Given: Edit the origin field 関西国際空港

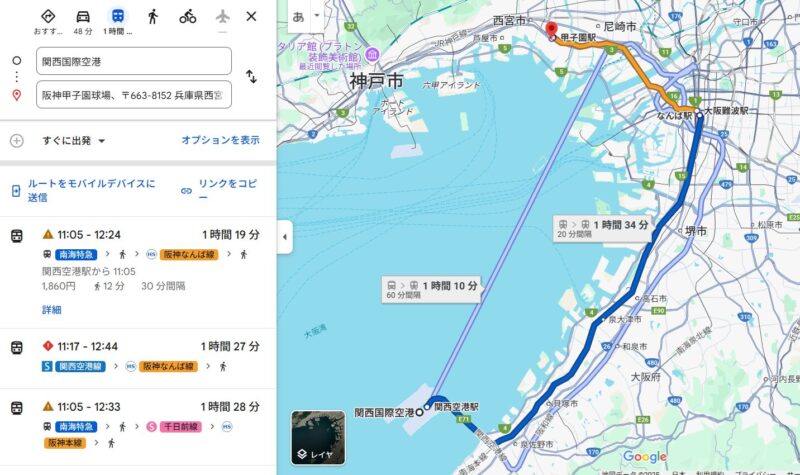Looking at the screenshot, I should pos(133,61).
